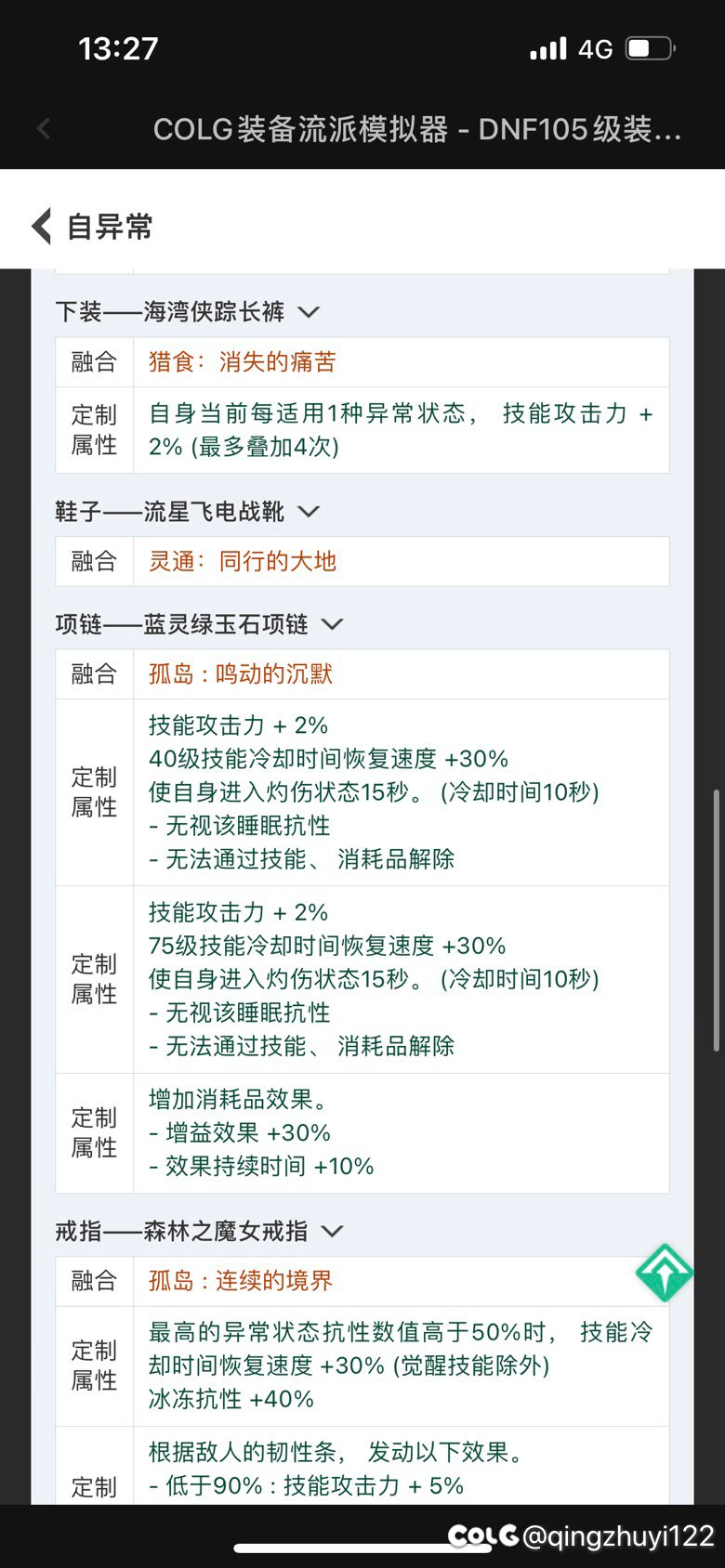Go back from the 自异常 page
Screen dimensions: 725x1568
(42, 226)
